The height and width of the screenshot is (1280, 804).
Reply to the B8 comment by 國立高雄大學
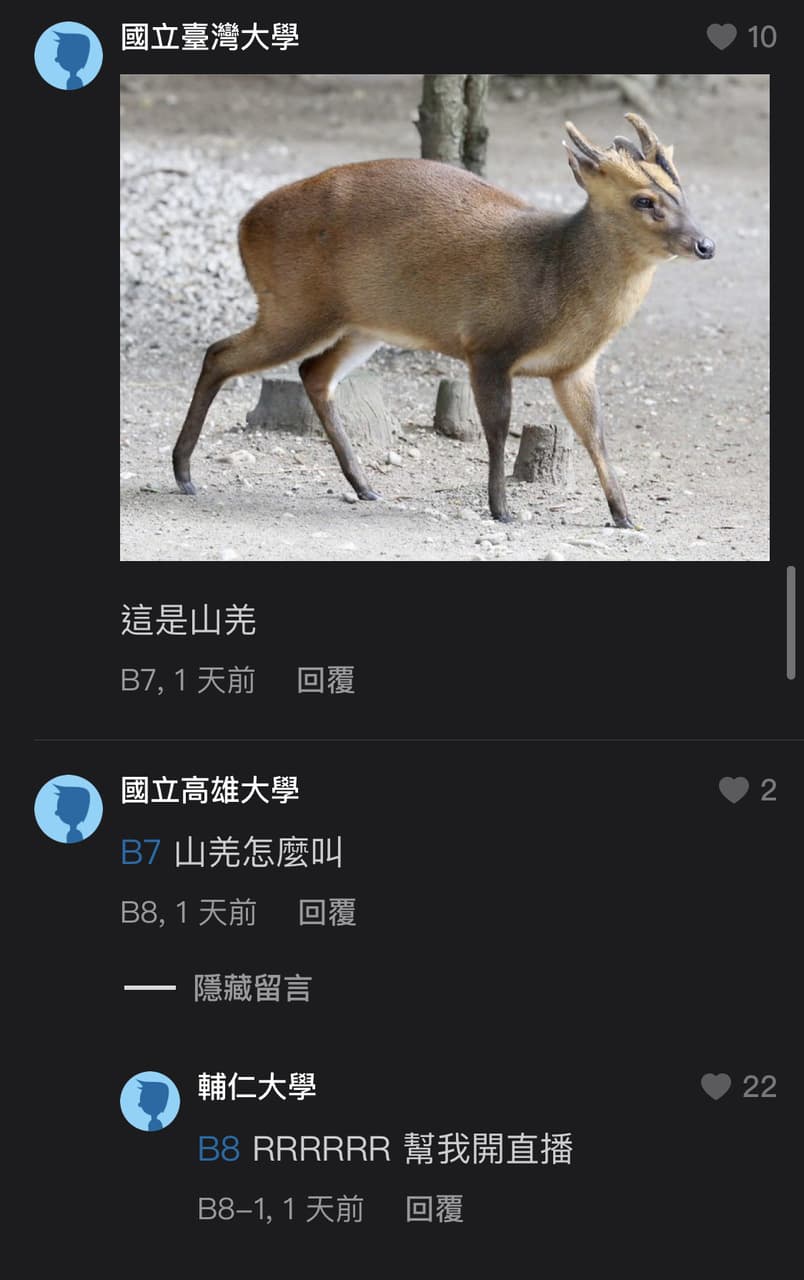coord(327,912)
